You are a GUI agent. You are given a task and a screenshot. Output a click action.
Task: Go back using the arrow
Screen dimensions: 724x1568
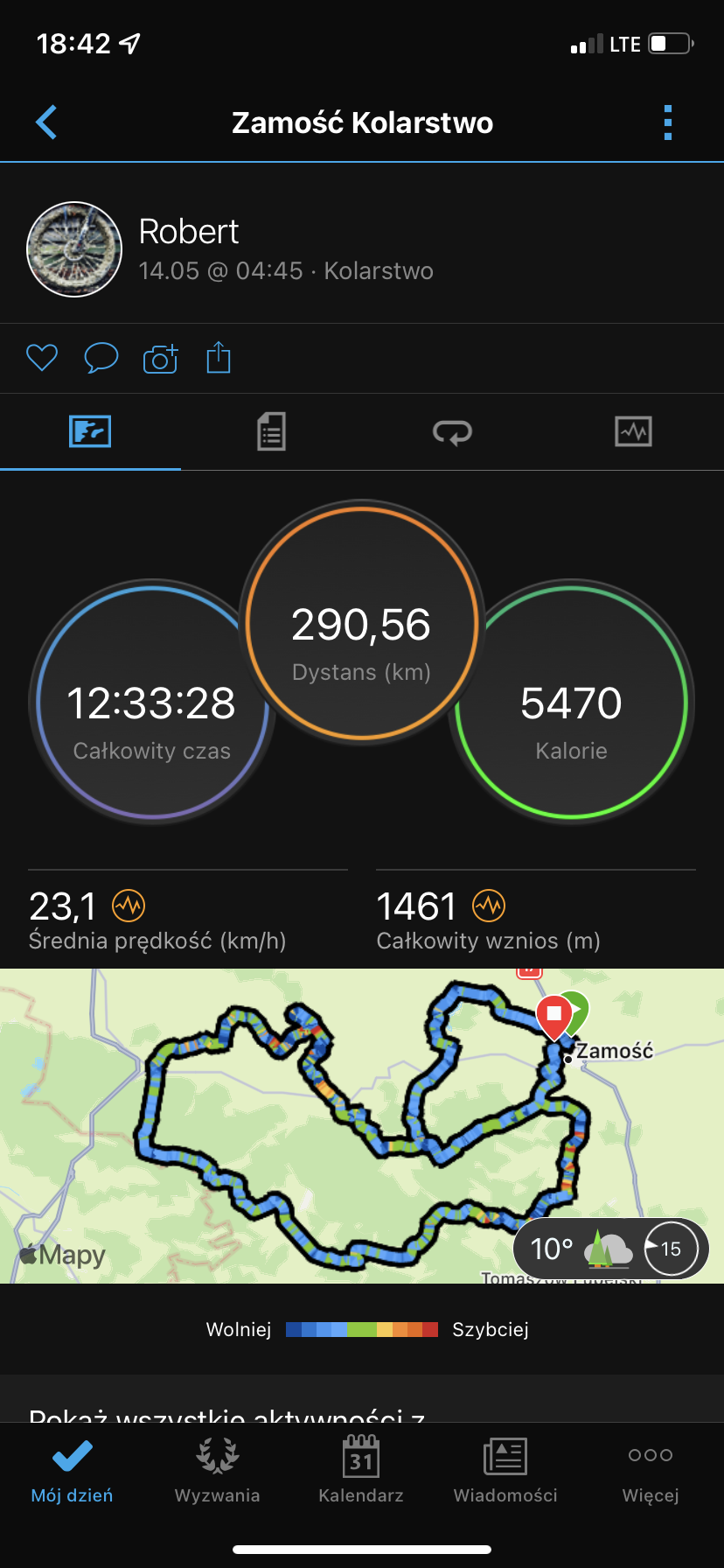point(46,122)
